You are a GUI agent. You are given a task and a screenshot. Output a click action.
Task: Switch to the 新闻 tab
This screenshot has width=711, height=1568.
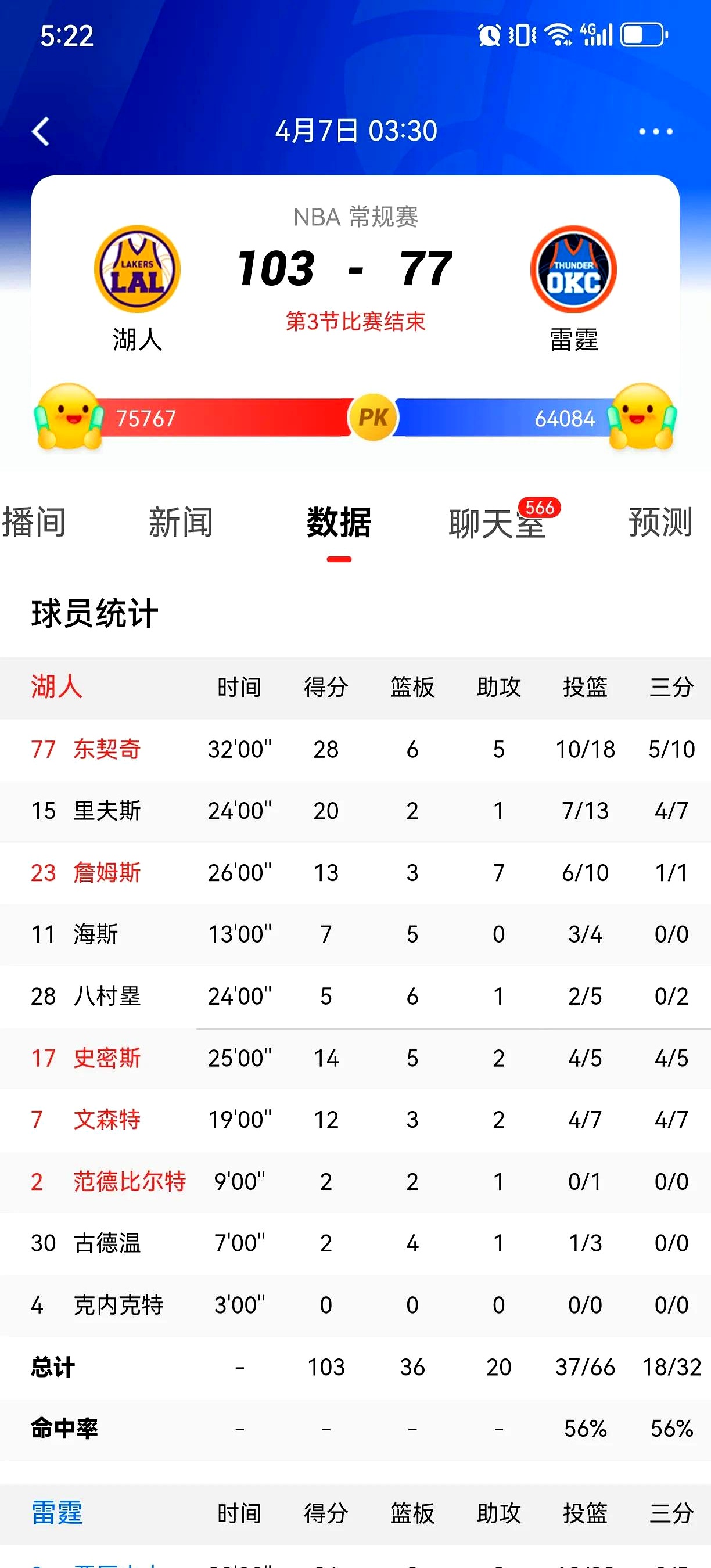(180, 522)
